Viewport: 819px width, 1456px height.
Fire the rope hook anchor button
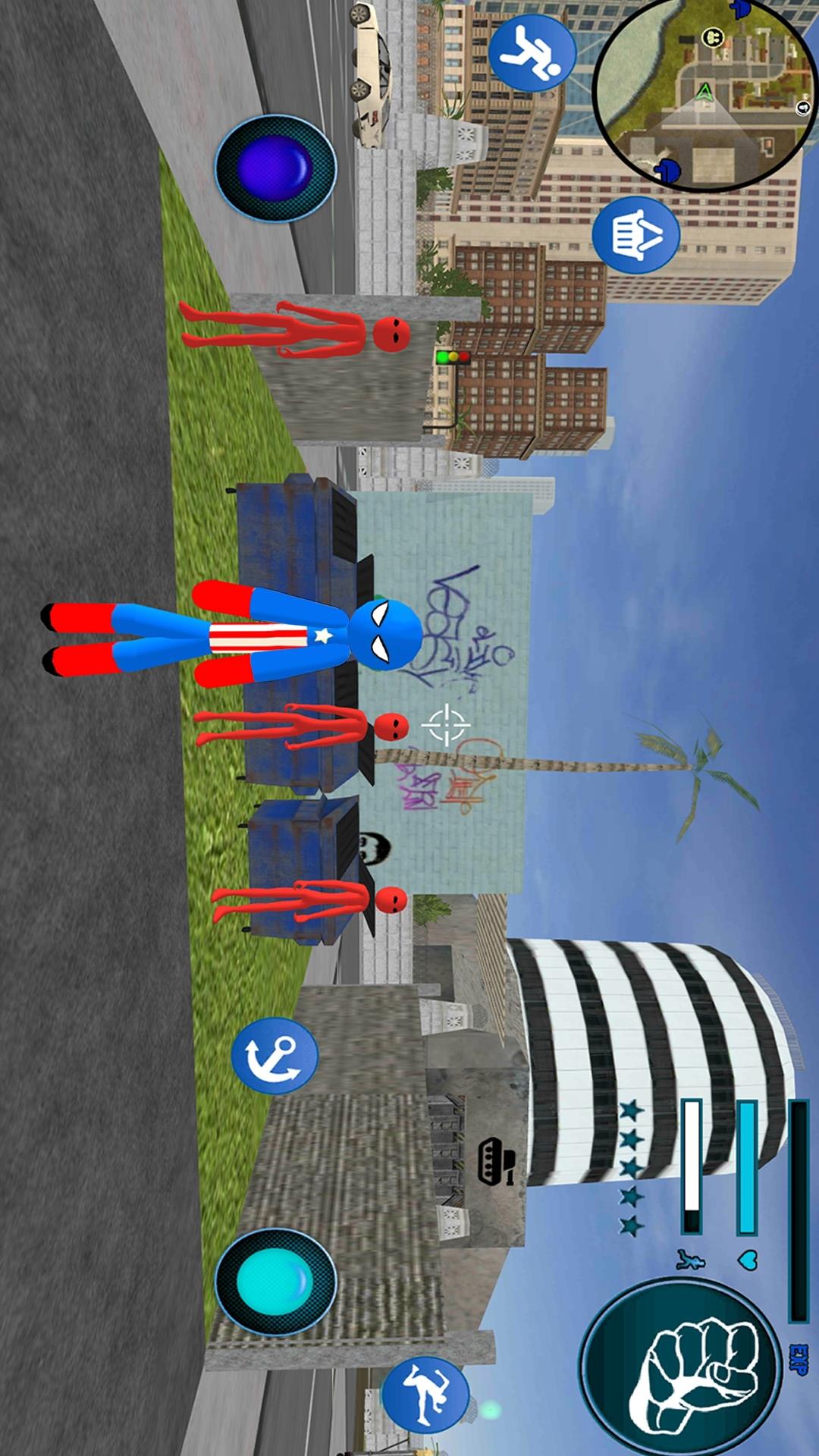click(275, 1056)
